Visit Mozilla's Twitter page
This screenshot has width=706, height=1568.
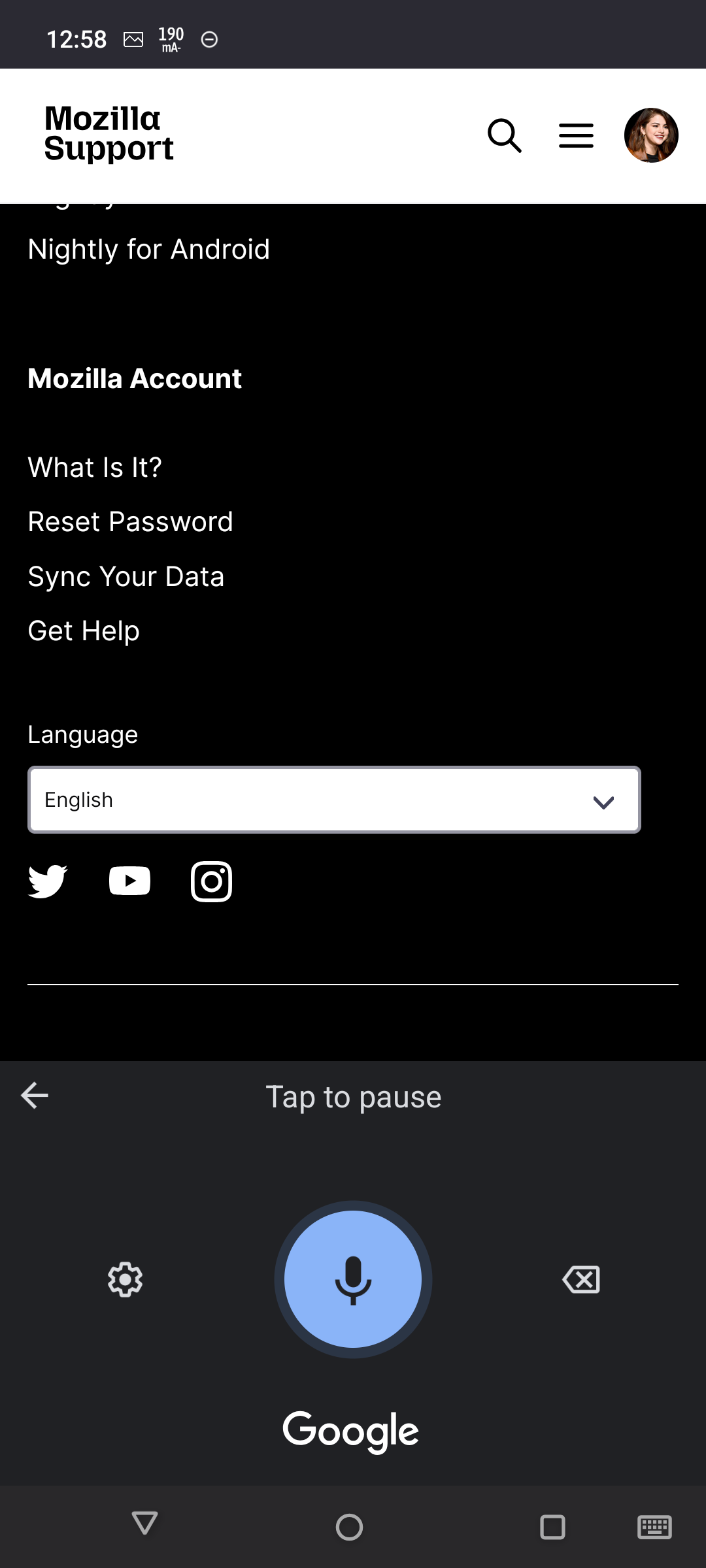[48, 881]
